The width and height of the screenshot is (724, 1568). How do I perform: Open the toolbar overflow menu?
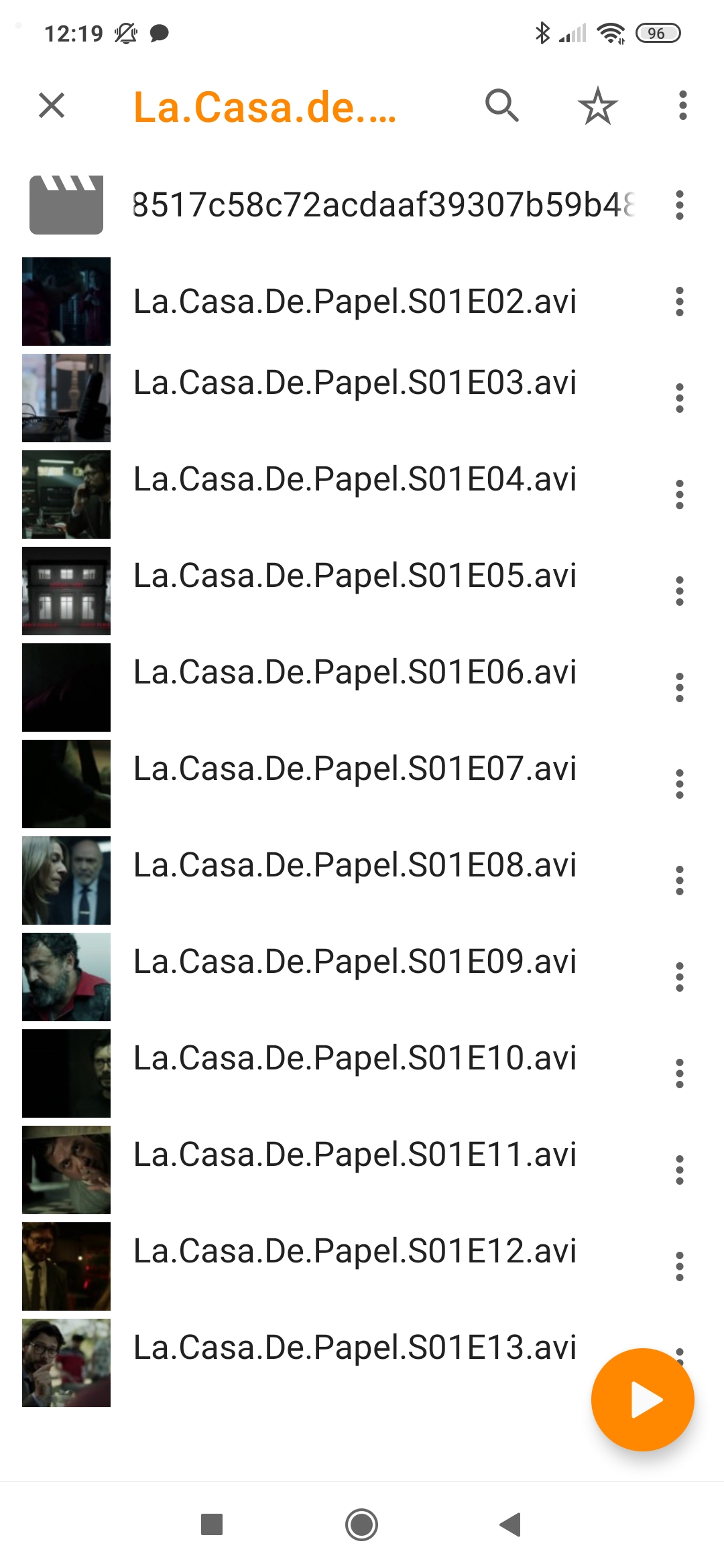[682, 106]
